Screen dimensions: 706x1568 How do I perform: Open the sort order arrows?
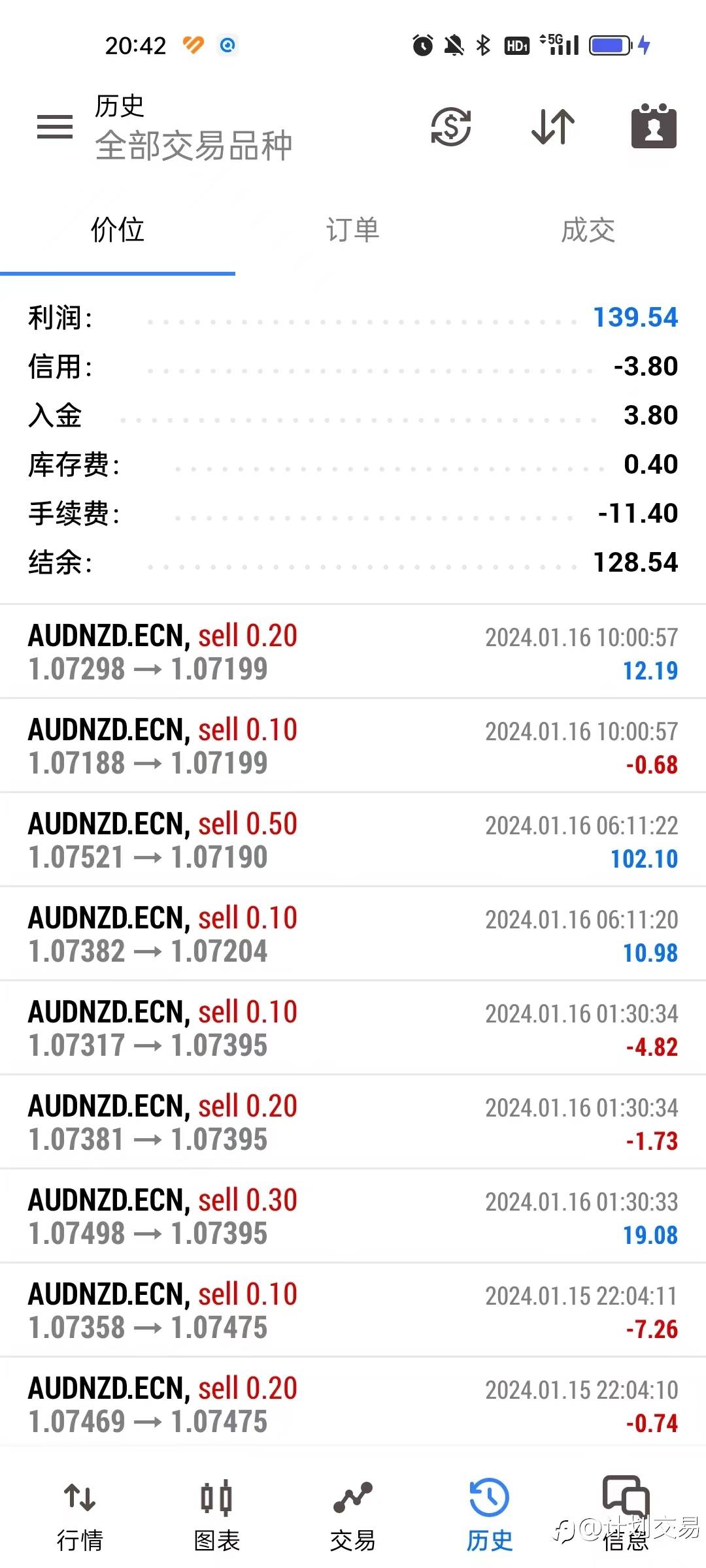(553, 126)
